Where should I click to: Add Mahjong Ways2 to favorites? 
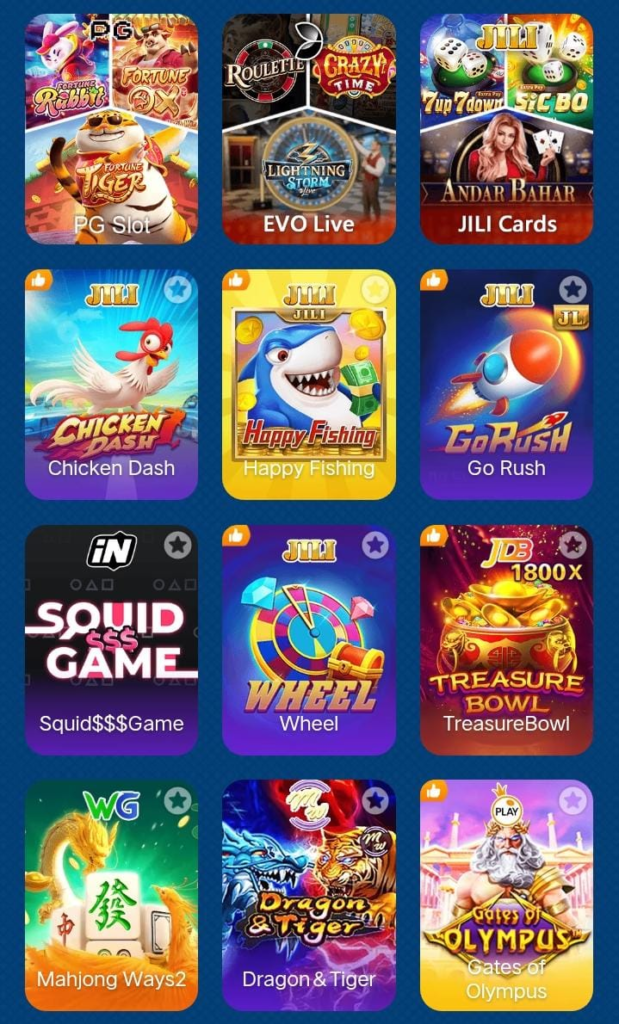coord(177,800)
